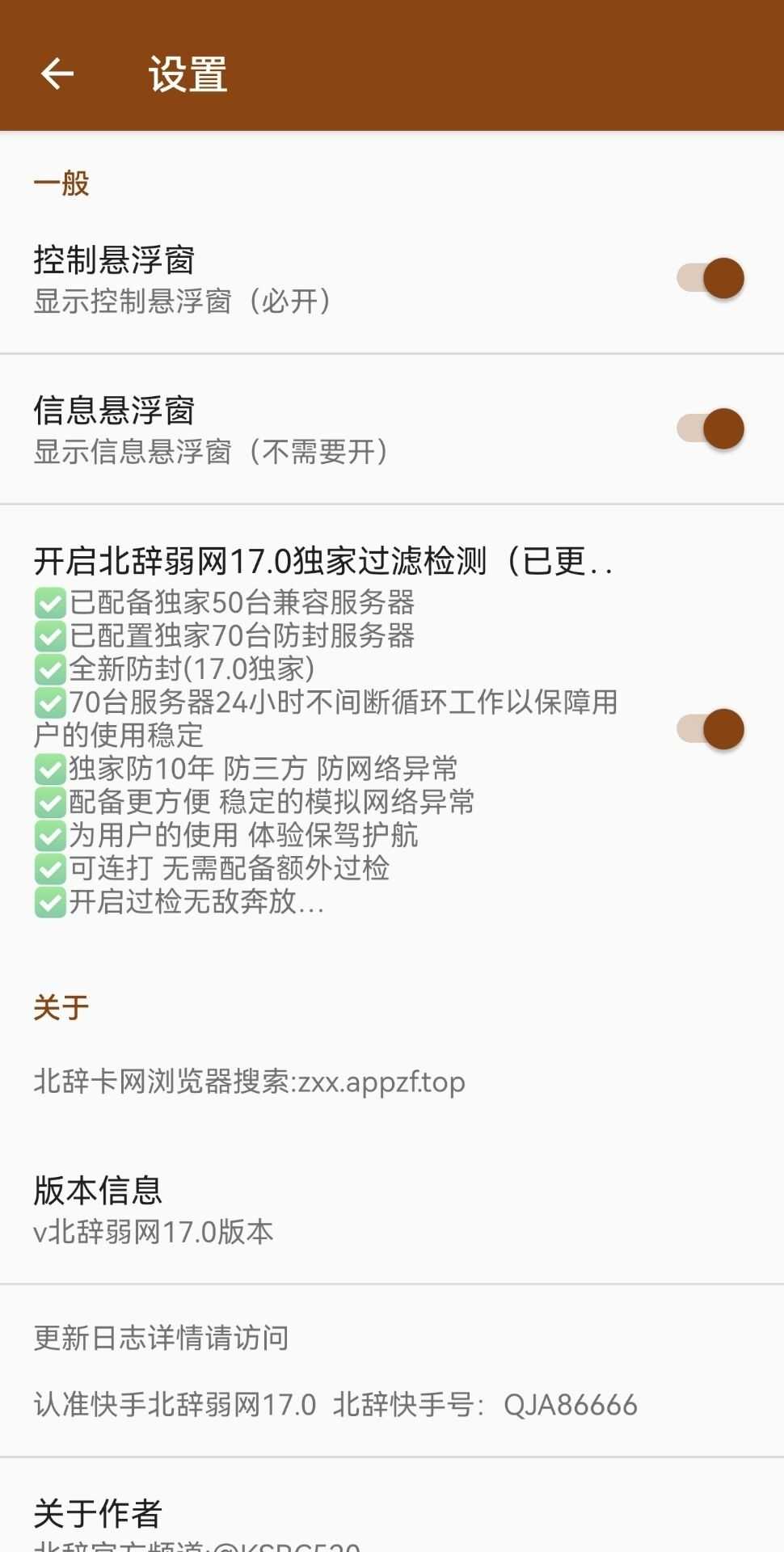Open the 版本信息 row
The width and height of the screenshot is (784, 1552).
point(392,1209)
